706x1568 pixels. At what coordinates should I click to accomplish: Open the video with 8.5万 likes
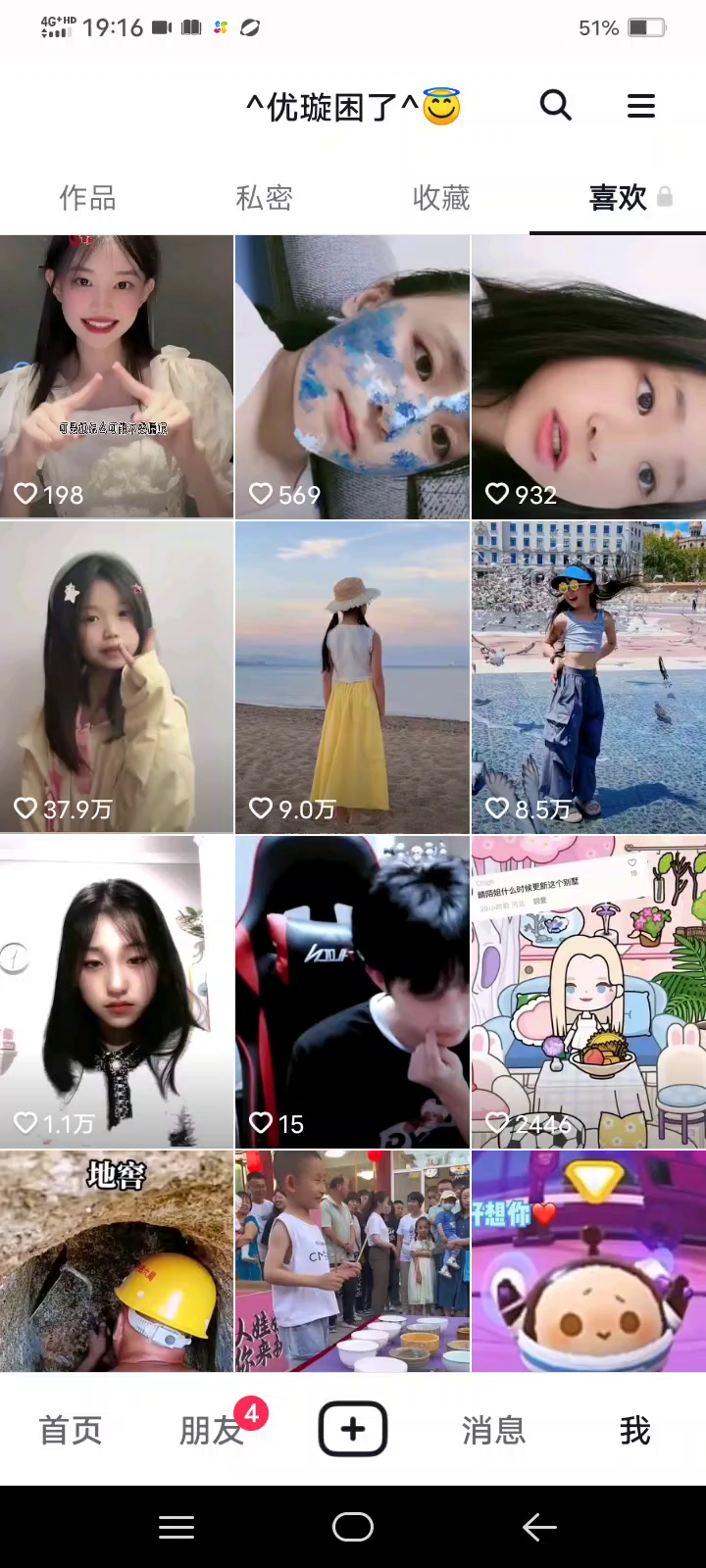point(588,676)
